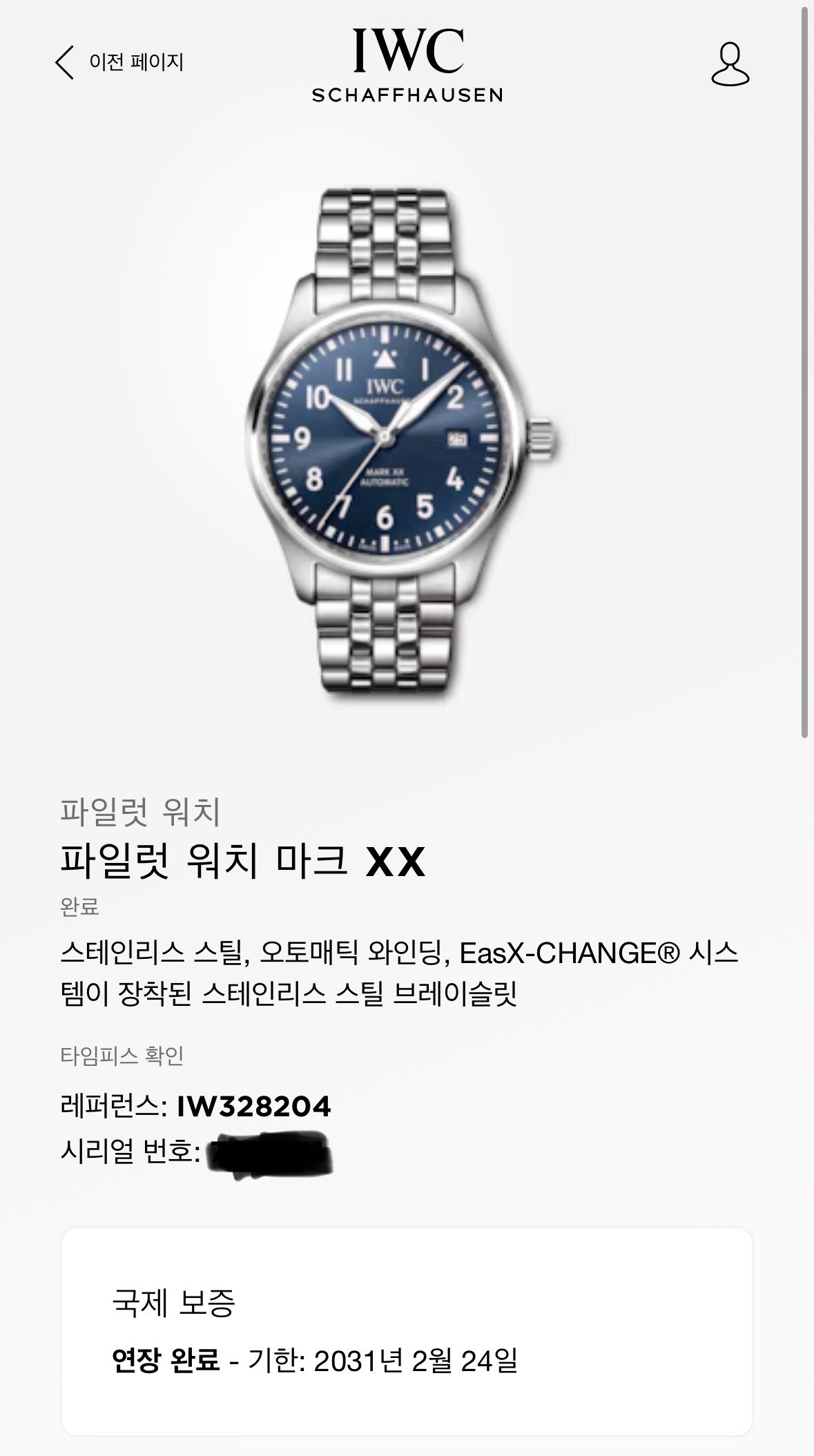Go back to the previous page
Screen dimensions: 814x1456
119,63
